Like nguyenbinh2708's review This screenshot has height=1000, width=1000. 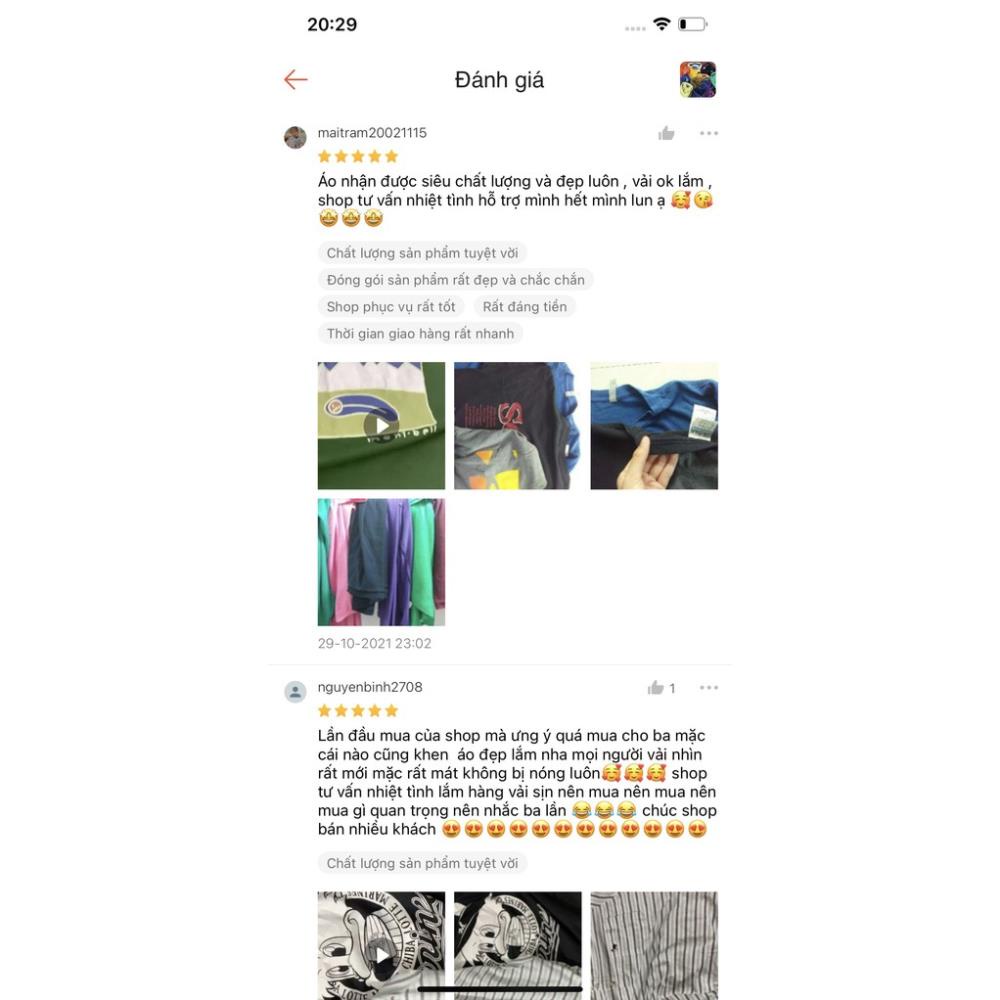click(656, 688)
